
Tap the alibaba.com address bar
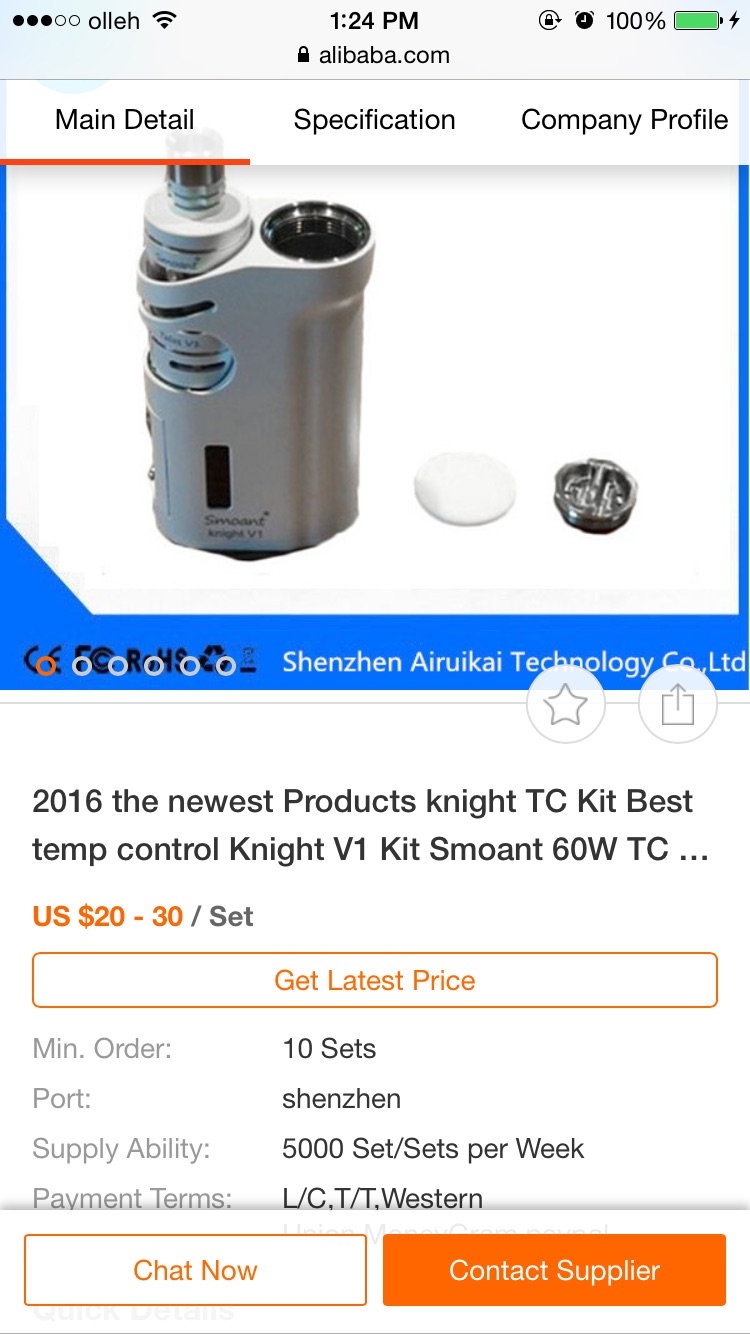(375, 55)
